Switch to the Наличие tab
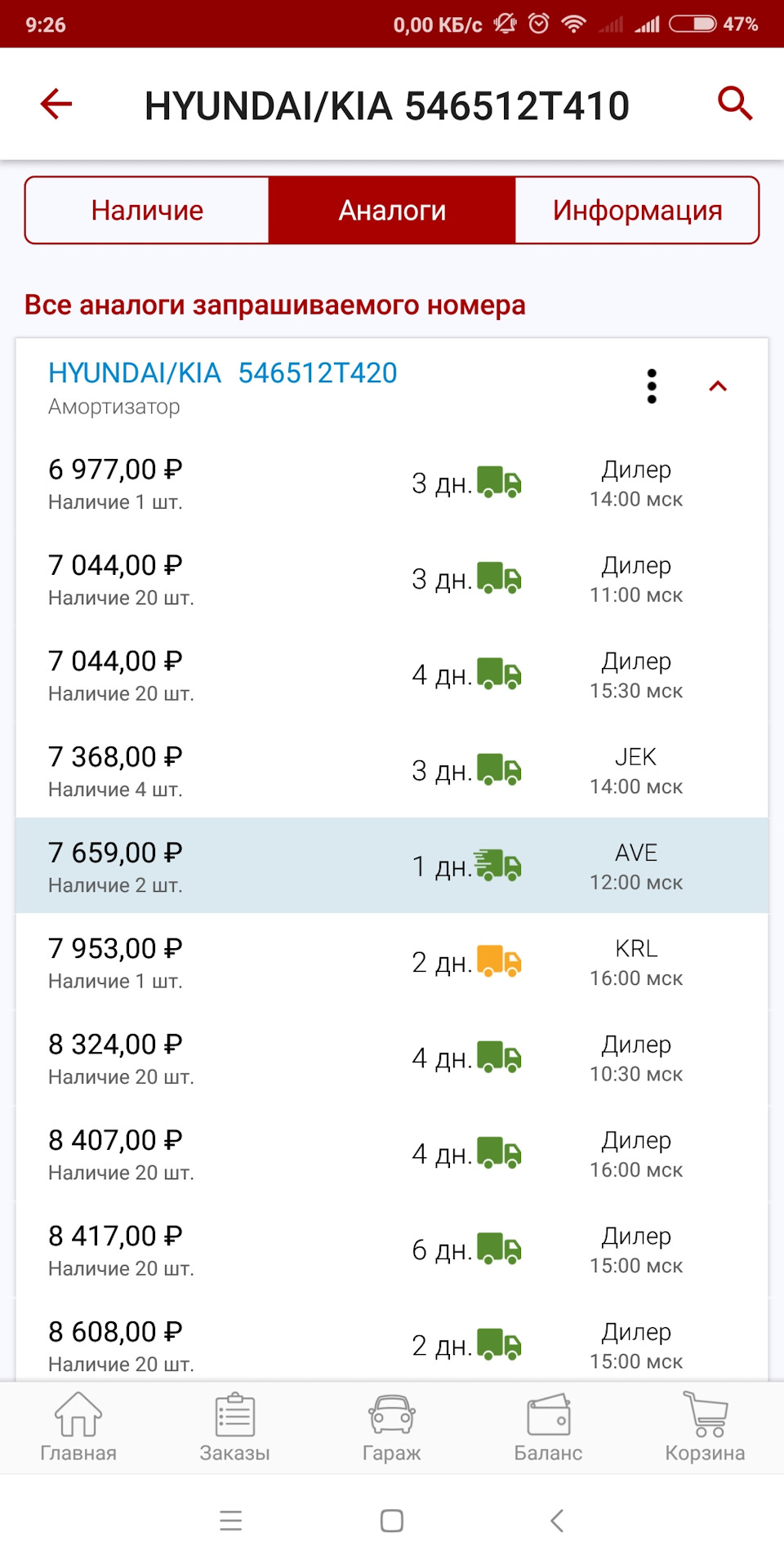This screenshot has width=784, height=1568. tap(147, 210)
